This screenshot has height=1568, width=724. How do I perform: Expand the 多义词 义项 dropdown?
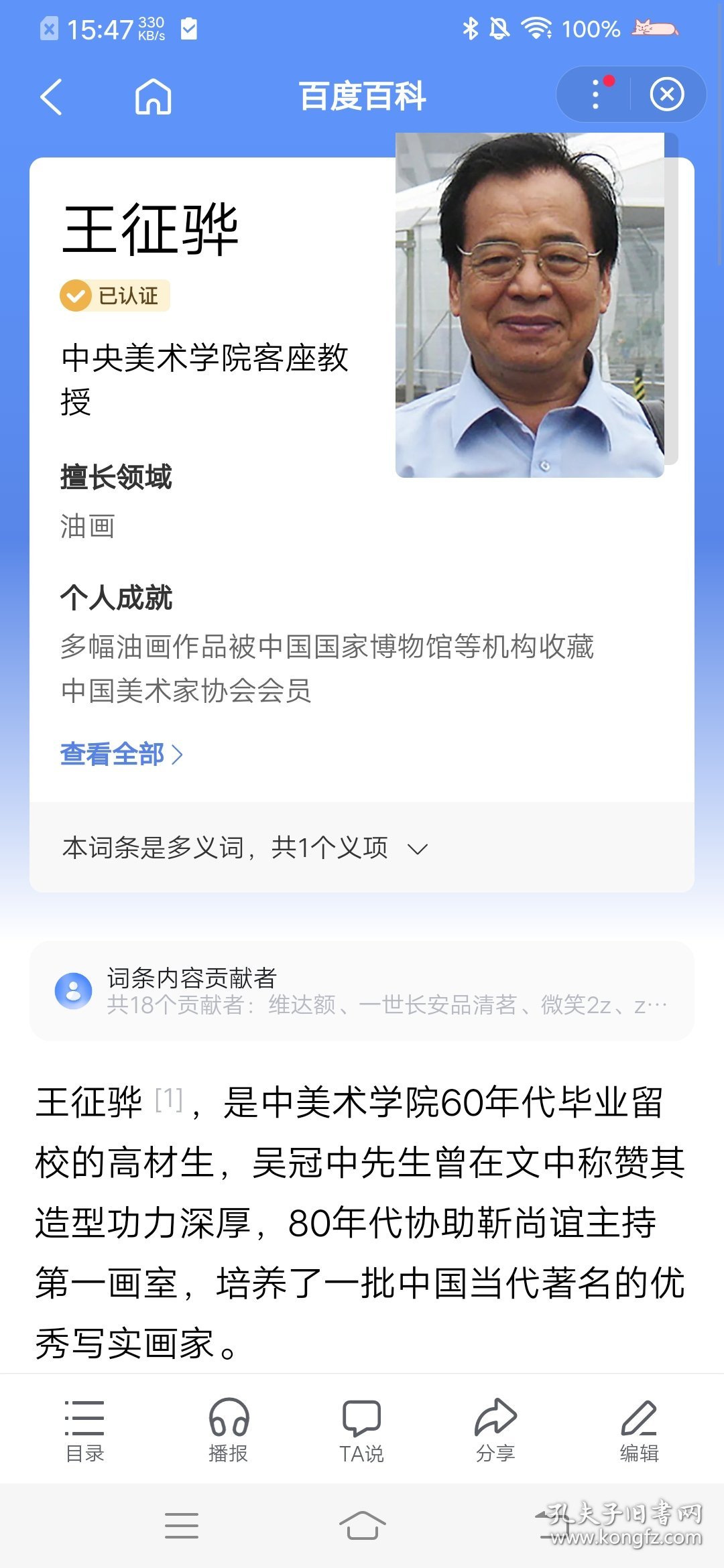(x=362, y=848)
